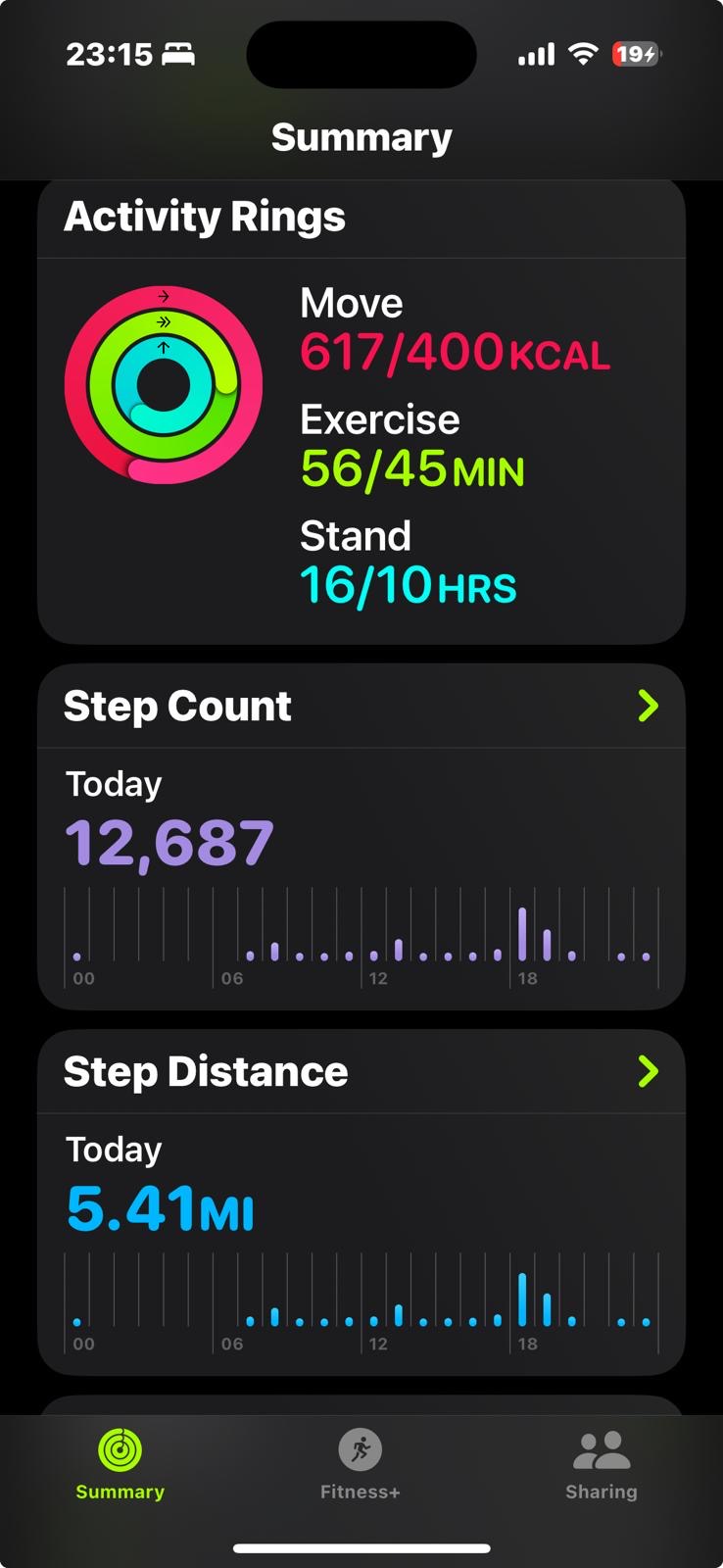Screen dimensions: 723x1568
Task: Open the Activity Rings card
Action: pyautogui.click(x=361, y=412)
